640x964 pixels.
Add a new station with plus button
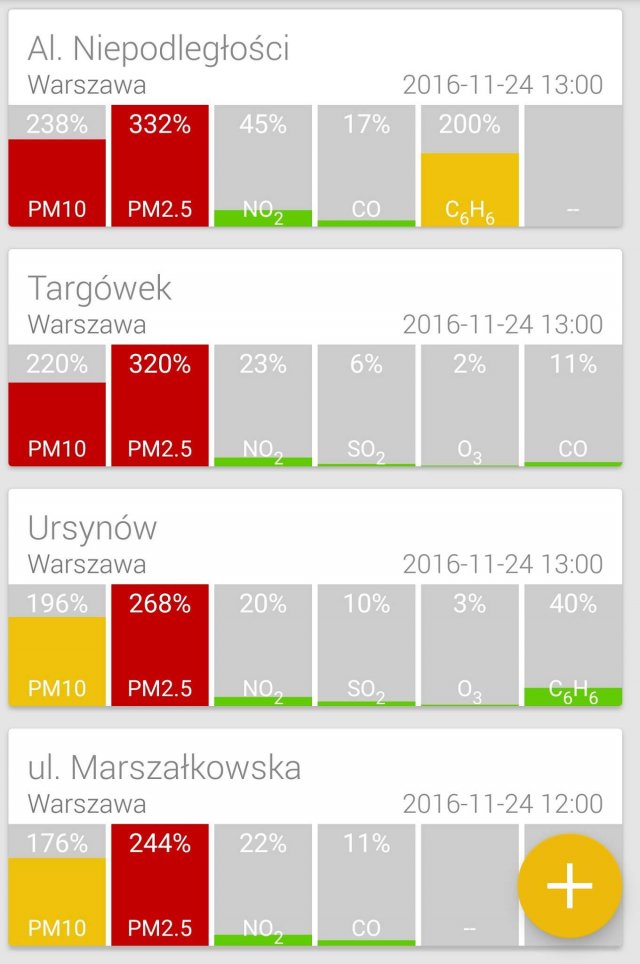tap(569, 885)
